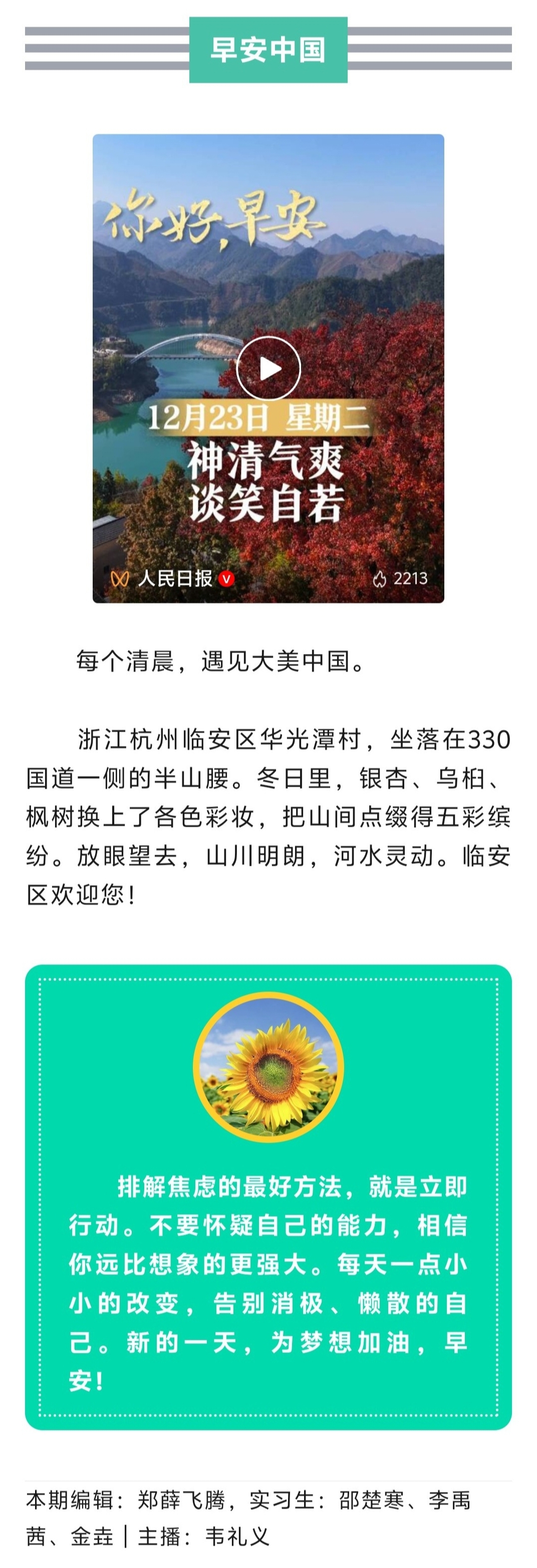Play the 你好,早安 video
The width and height of the screenshot is (537, 1568).
pyautogui.click(x=268, y=368)
